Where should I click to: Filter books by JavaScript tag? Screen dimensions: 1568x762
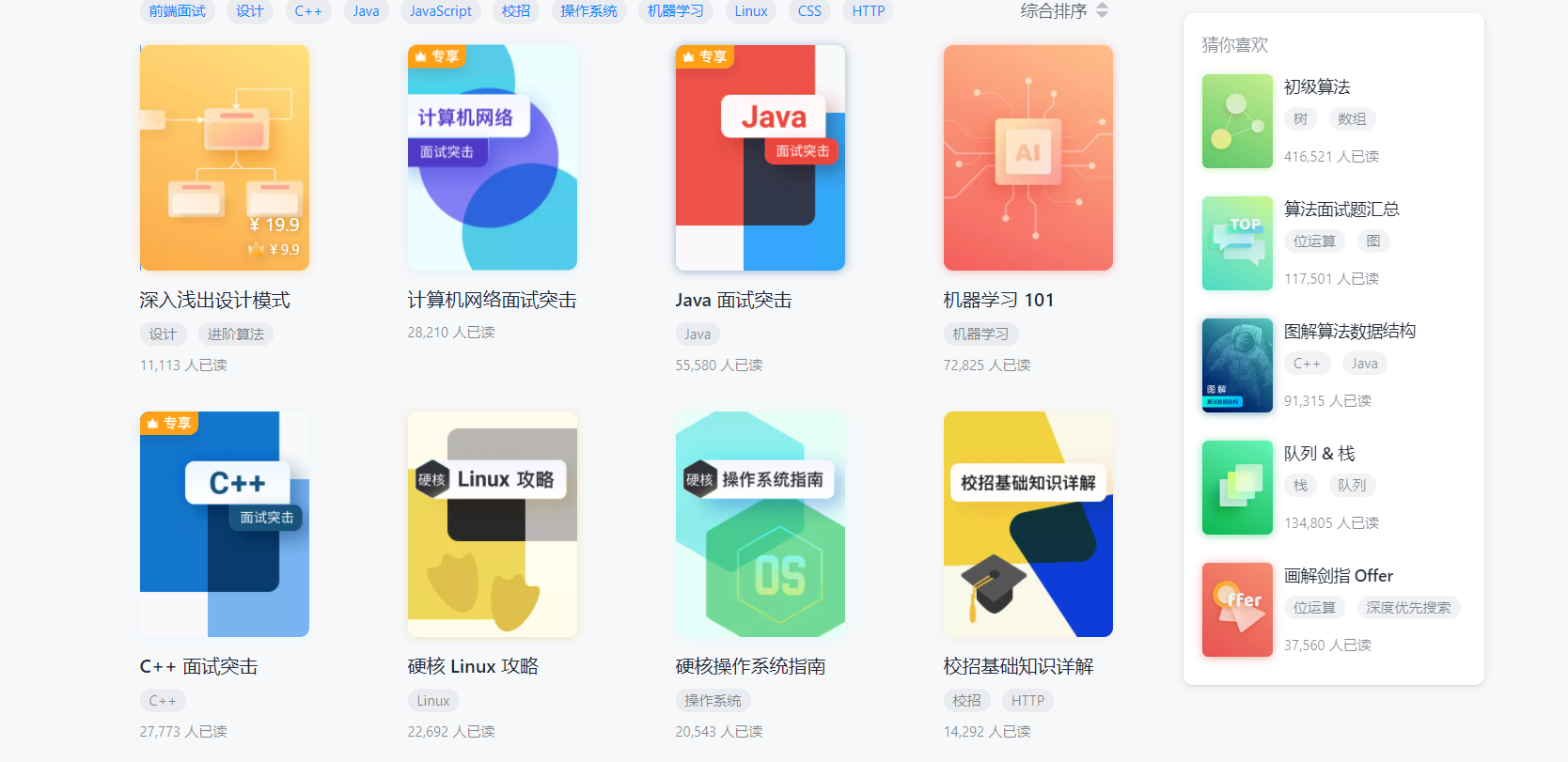(x=440, y=11)
